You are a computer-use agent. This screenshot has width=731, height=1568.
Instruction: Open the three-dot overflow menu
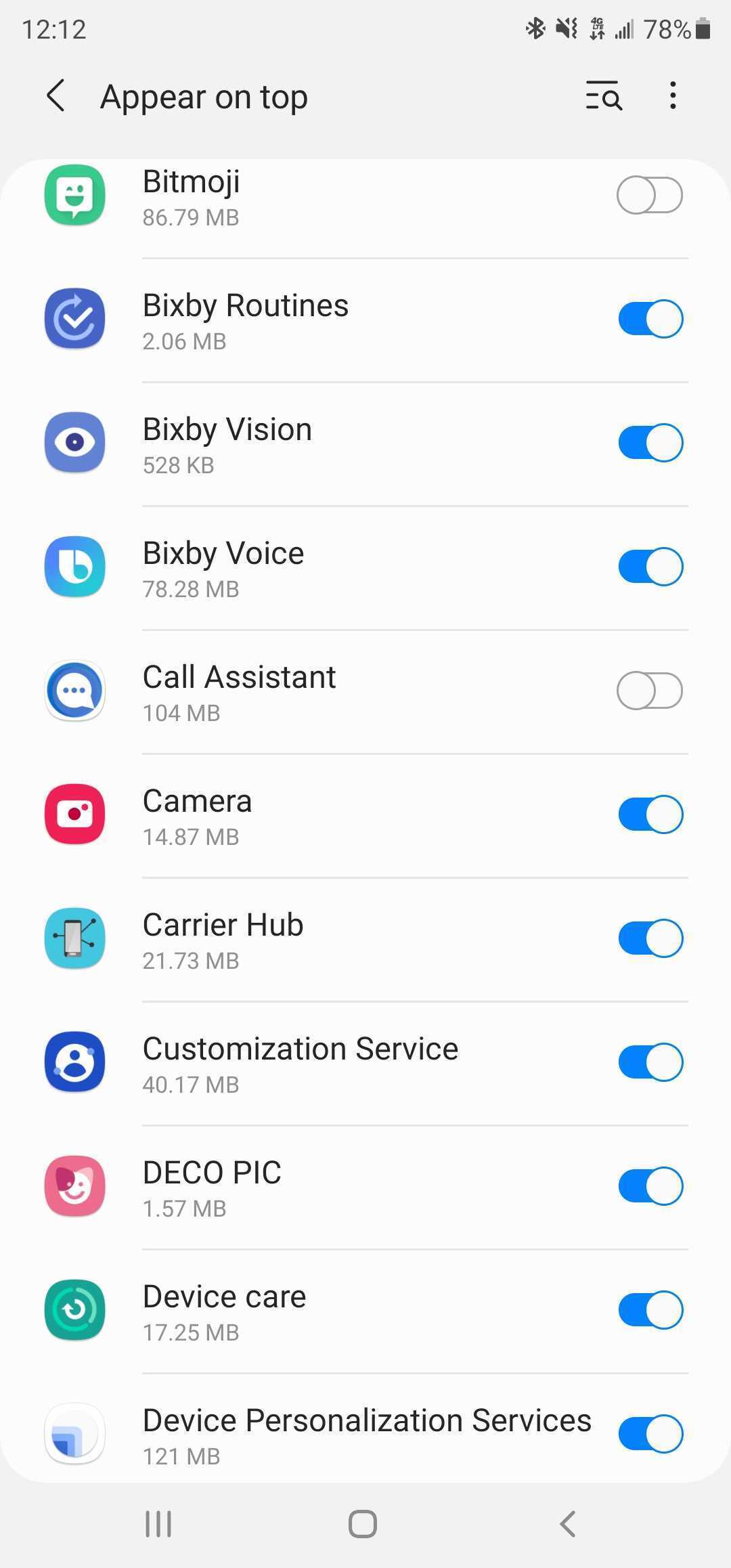(672, 95)
